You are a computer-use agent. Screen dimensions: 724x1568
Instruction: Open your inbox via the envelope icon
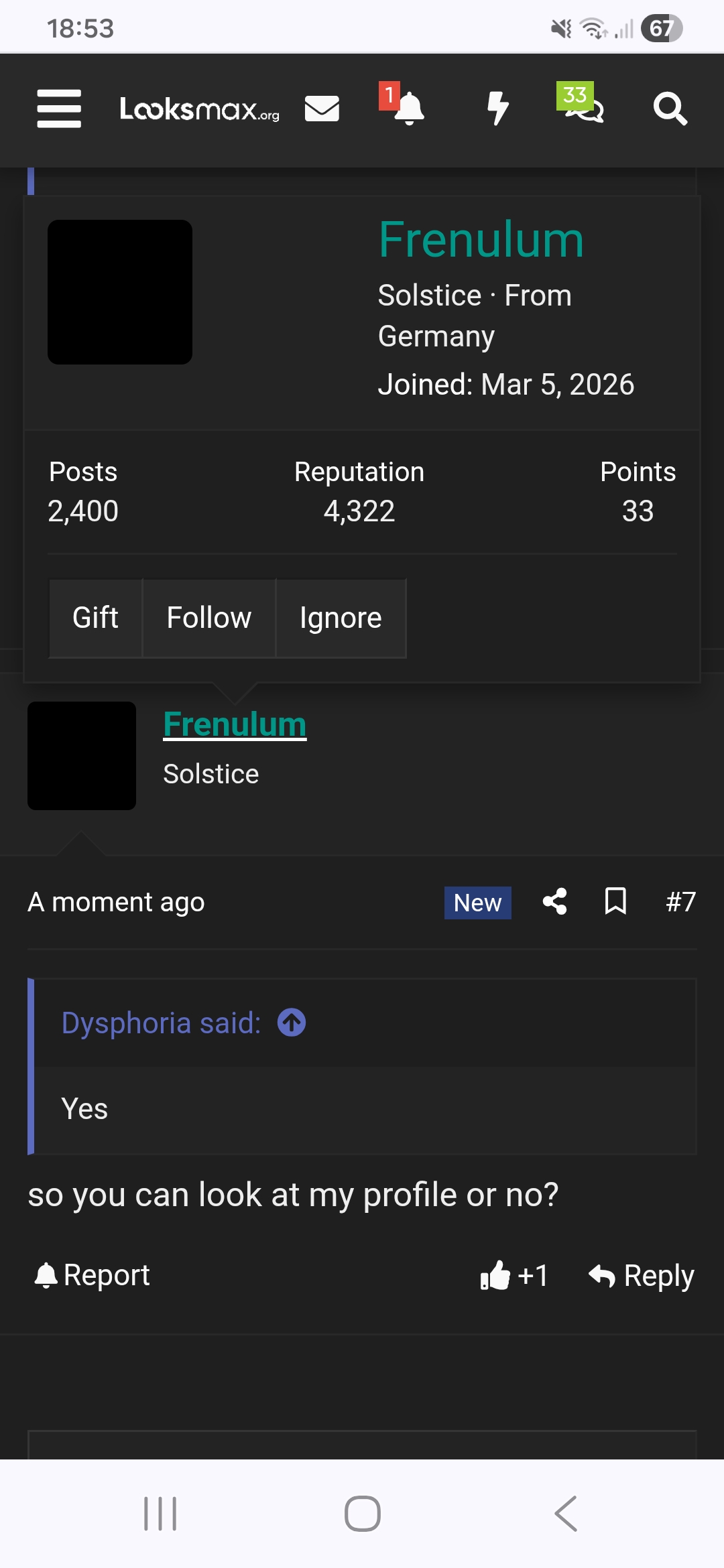click(x=322, y=109)
